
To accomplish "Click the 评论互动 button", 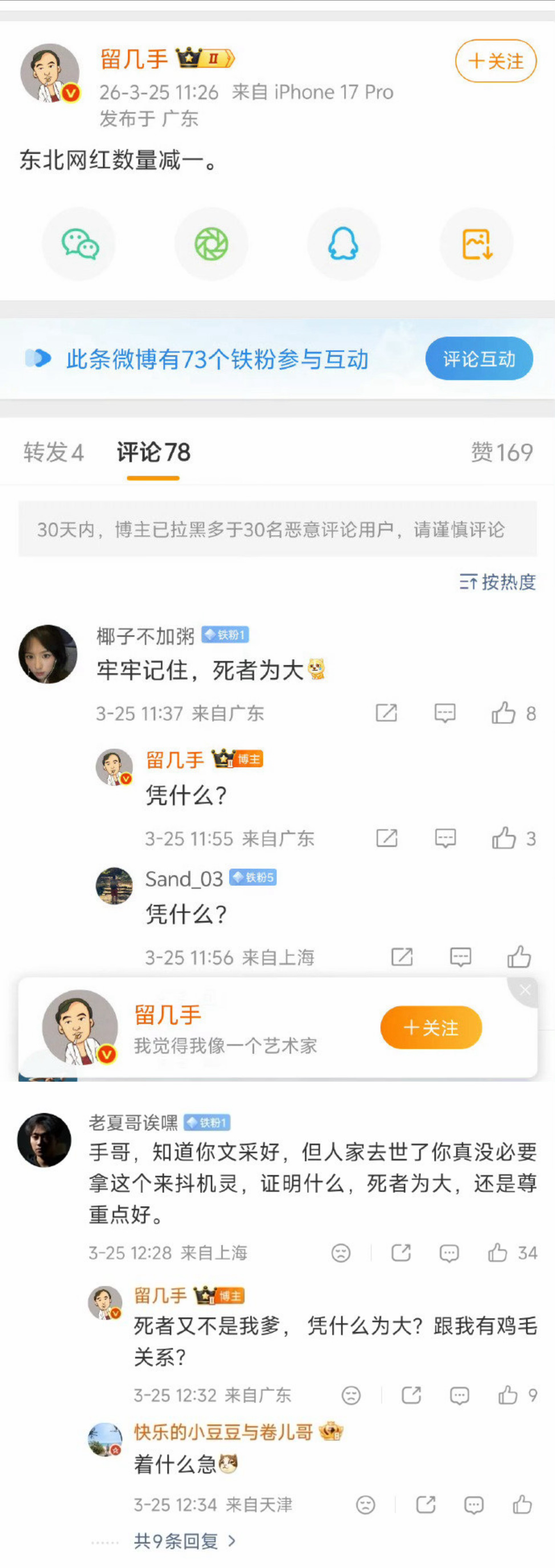I will [479, 359].
